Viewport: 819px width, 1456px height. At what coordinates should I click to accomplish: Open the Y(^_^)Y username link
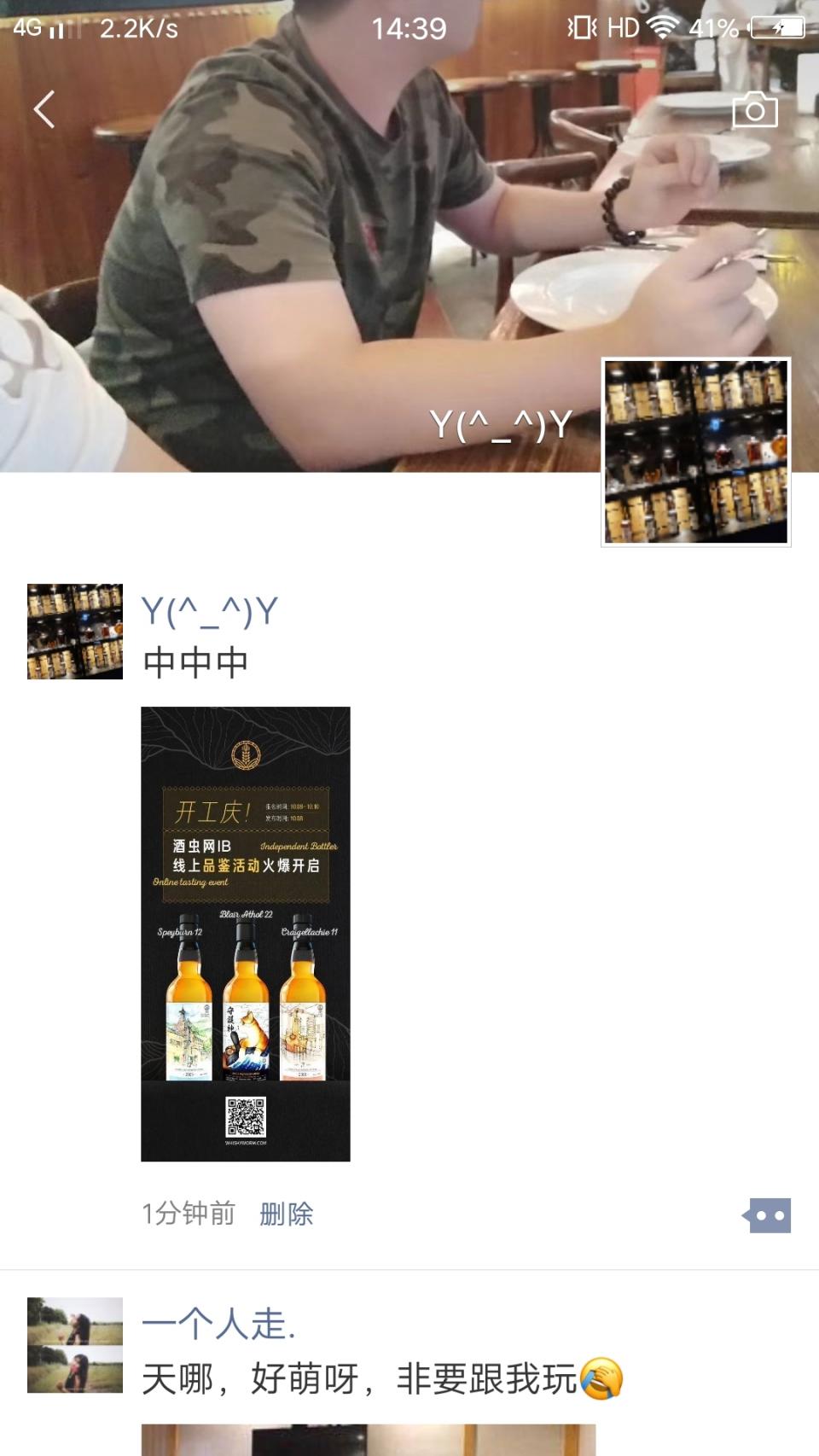[209, 611]
